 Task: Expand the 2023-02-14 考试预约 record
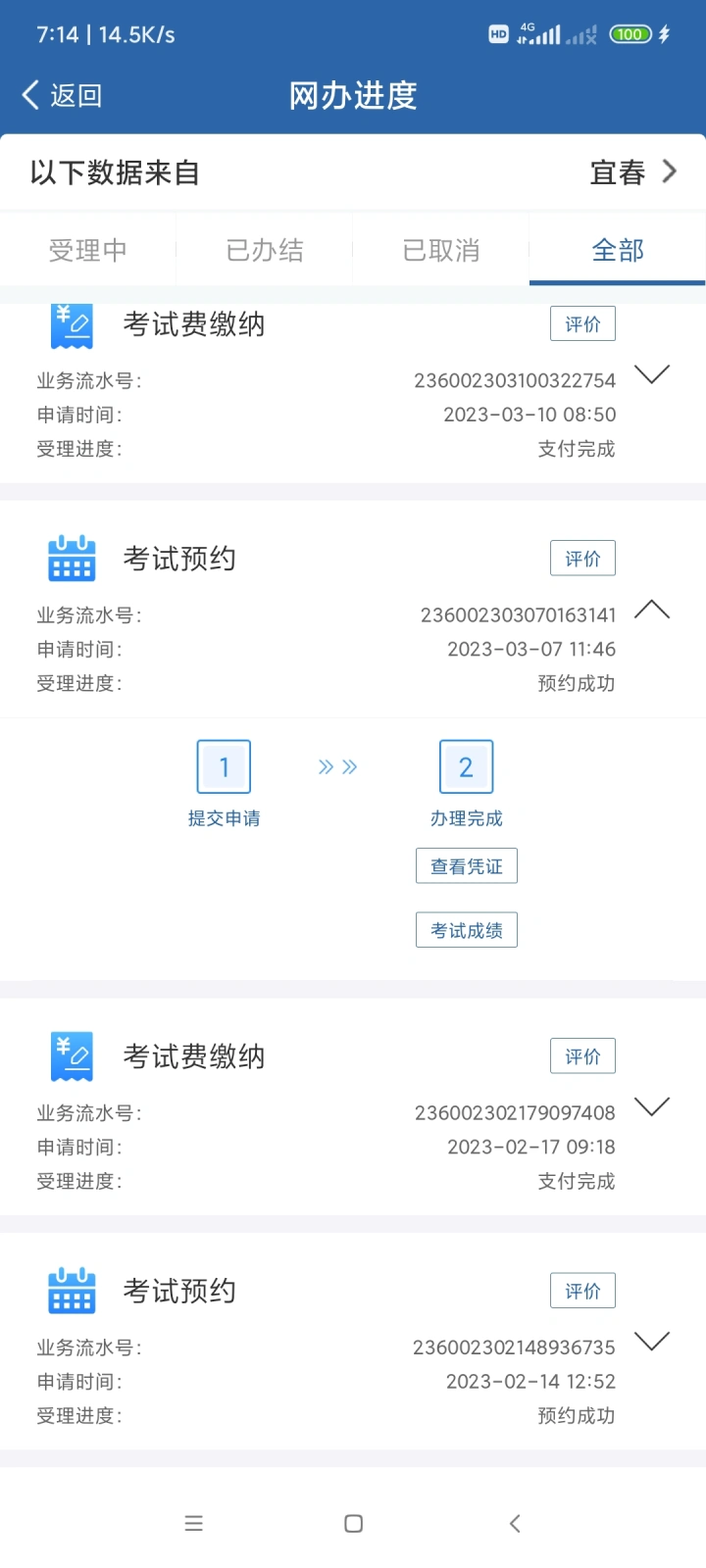(652, 1342)
